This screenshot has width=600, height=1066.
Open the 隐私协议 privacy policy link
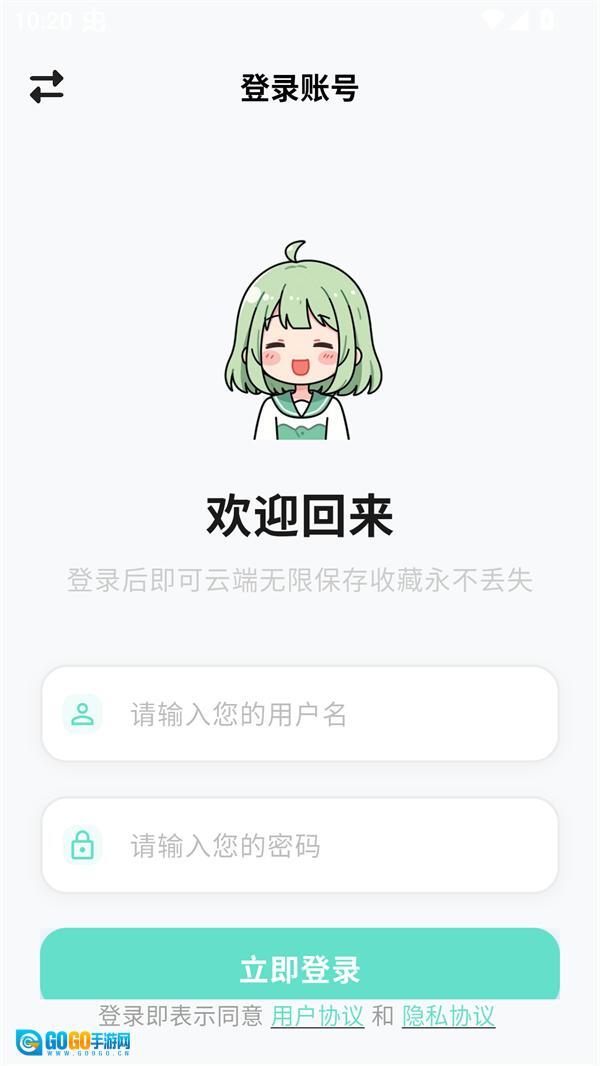[448, 1017]
